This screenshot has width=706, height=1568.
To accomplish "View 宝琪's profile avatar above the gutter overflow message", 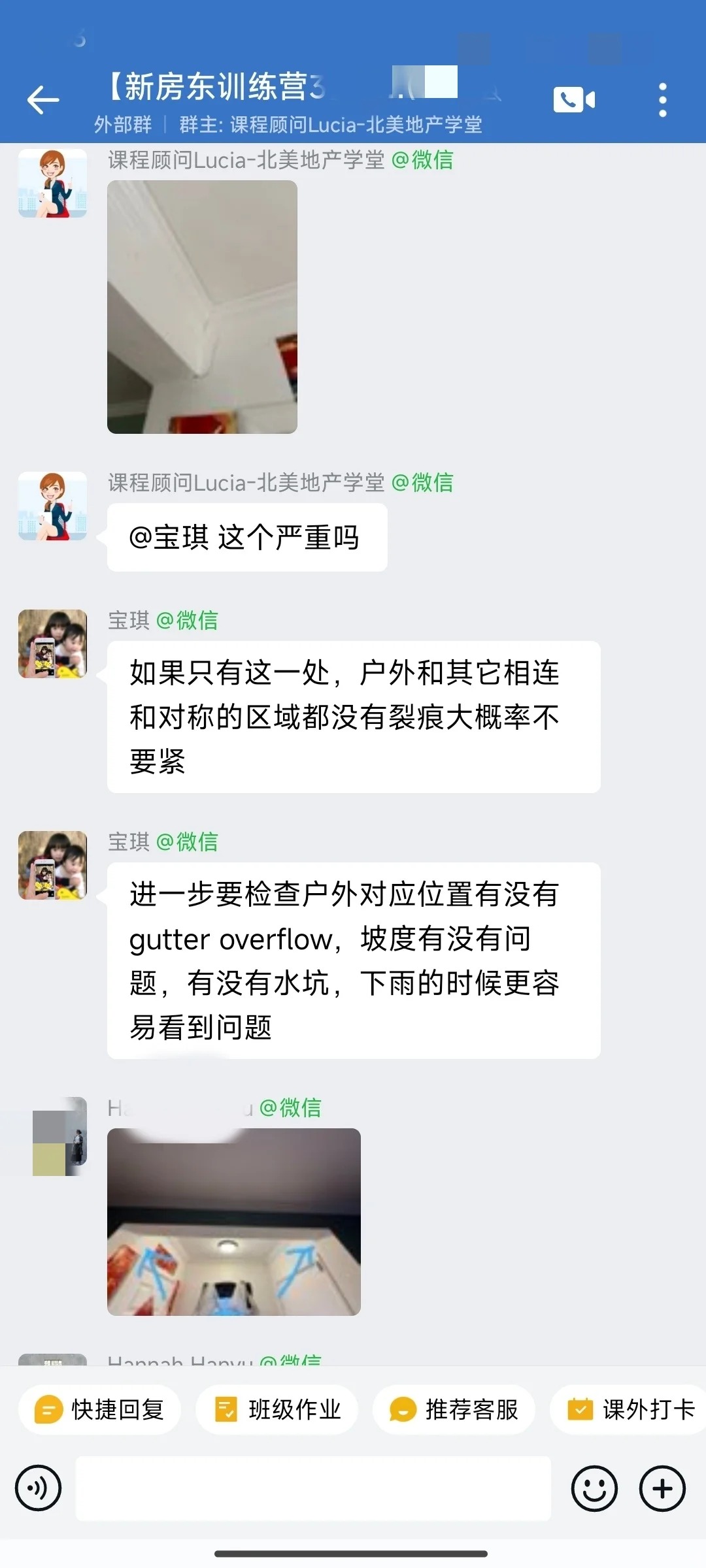I will (52, 865).
